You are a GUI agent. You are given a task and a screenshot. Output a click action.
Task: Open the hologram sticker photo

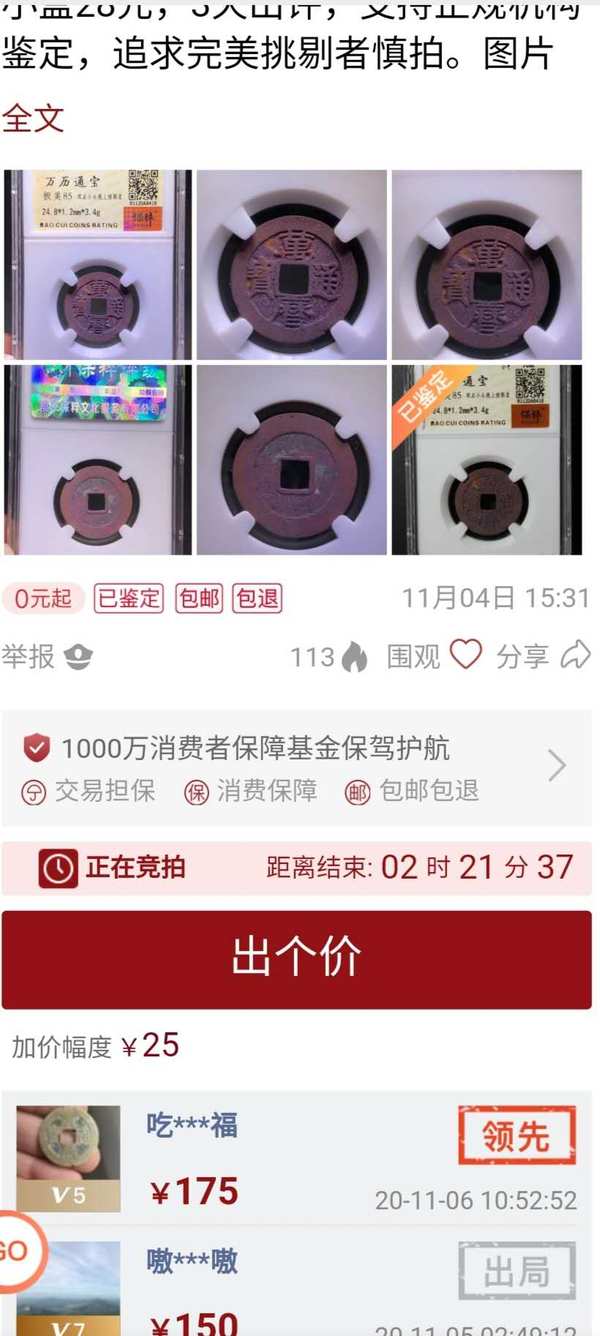pos(97,460)
